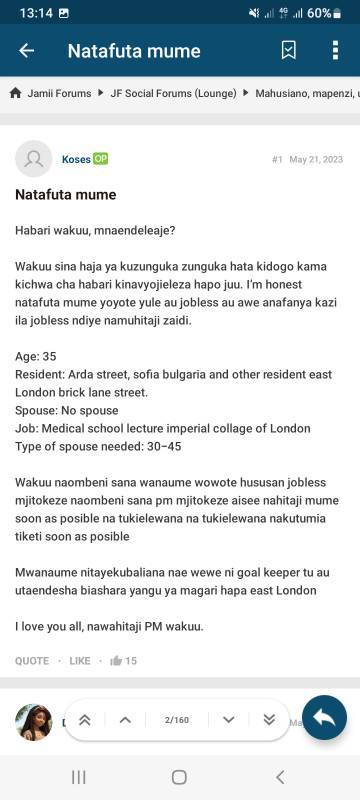Quote the Natafuta mume post
The height and width of the screenshot is (800, 360).
[x=32, y=661]
